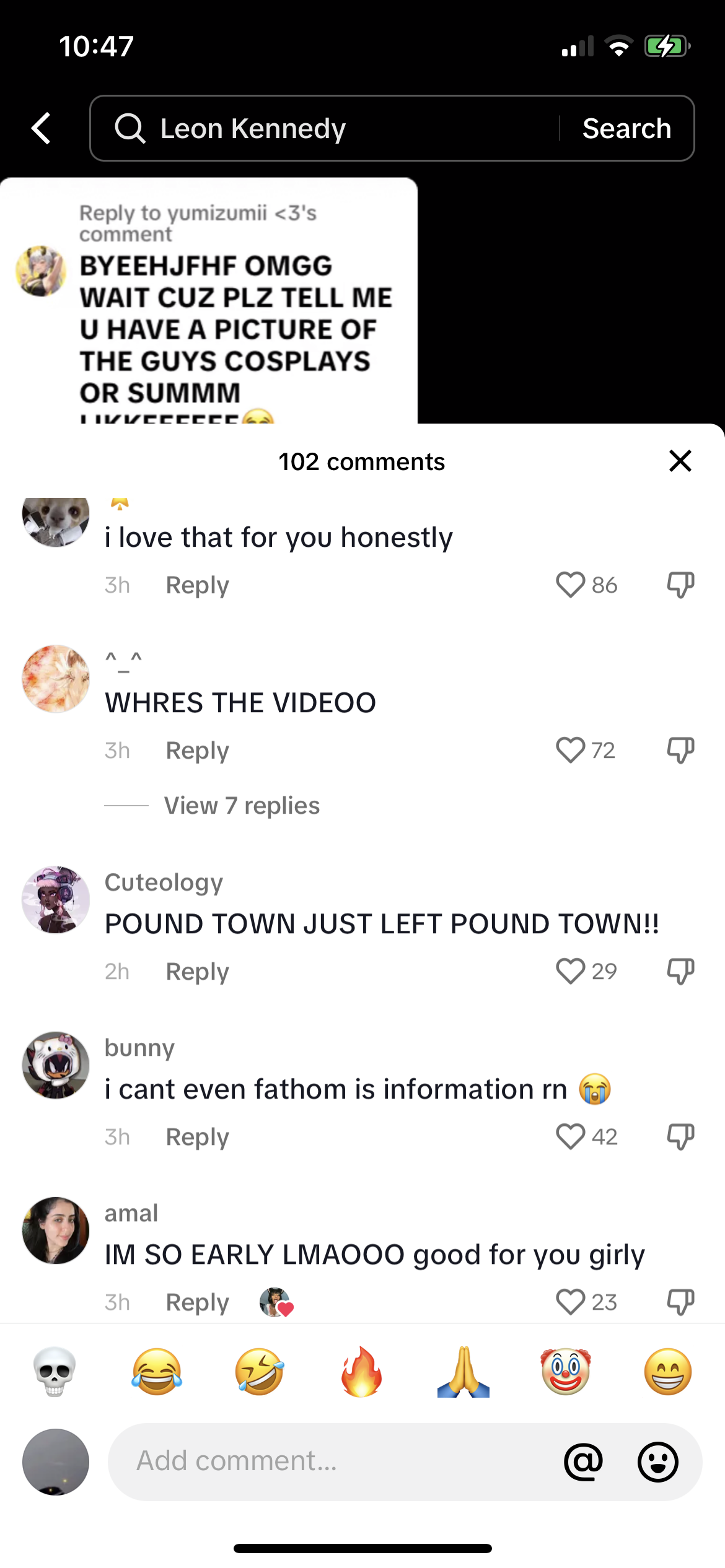Screen dimensions: 725x1568
Task: Insert the praying hands emoji
Action: [464, 1372]
